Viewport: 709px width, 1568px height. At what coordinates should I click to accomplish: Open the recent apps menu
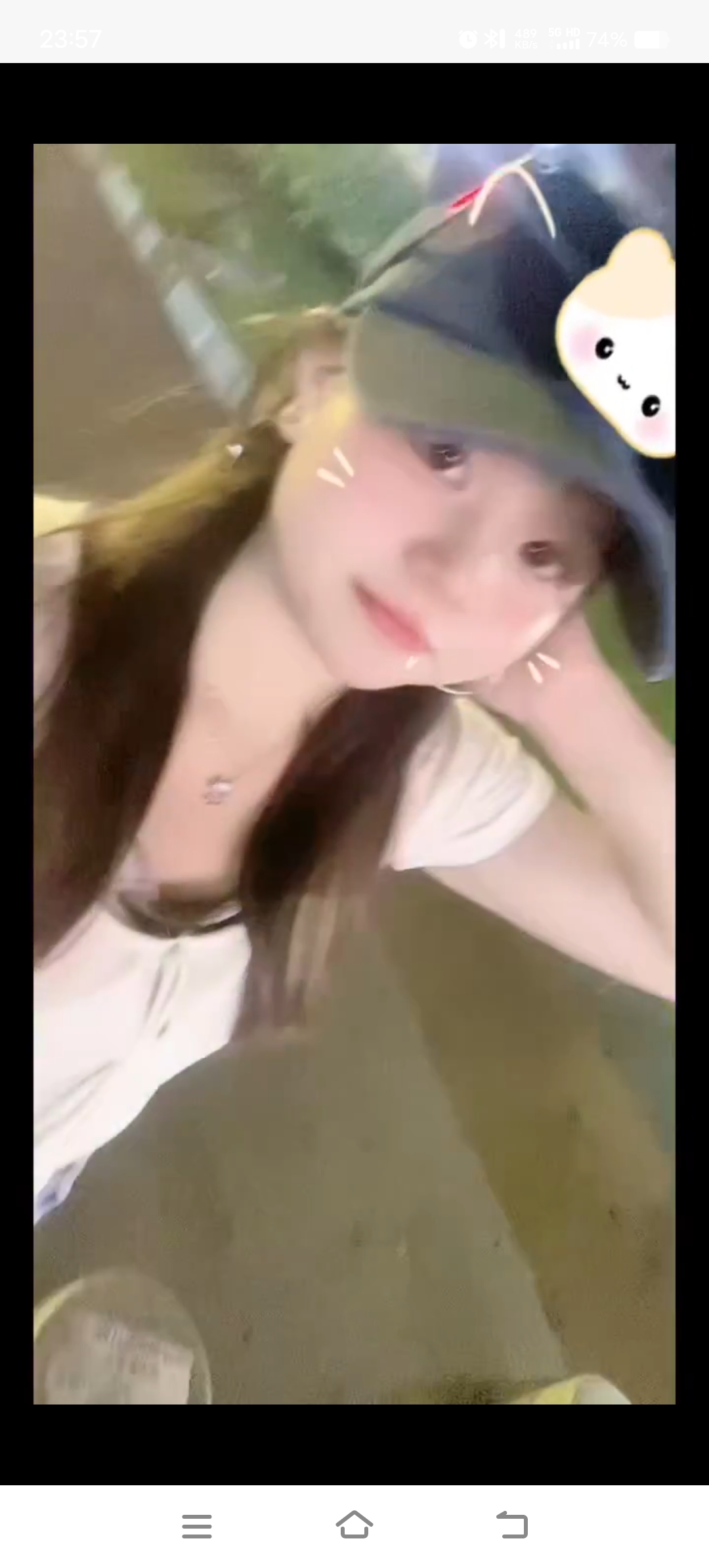tap(197, 1527)
